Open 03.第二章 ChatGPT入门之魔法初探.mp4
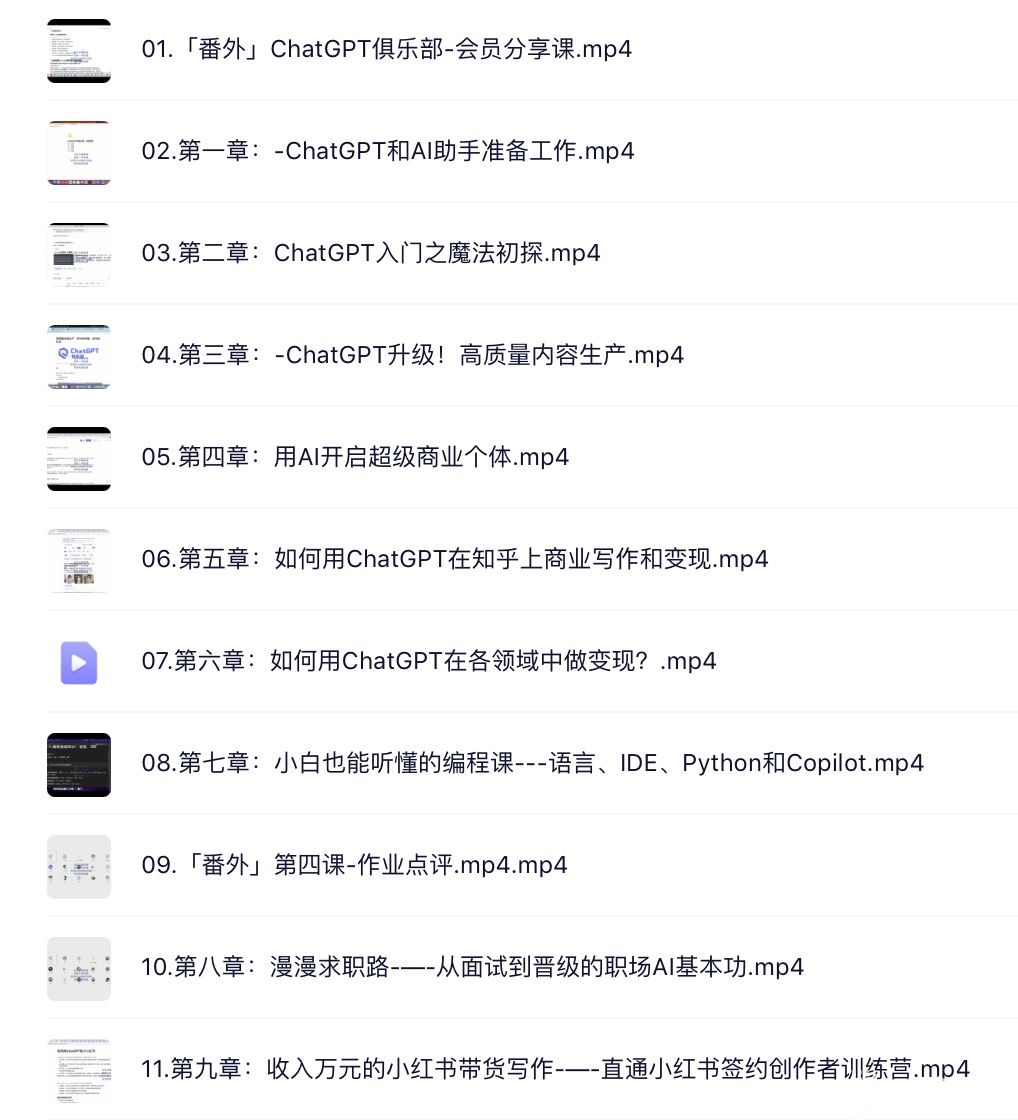 pyautogui.click(x=370, y=253)
